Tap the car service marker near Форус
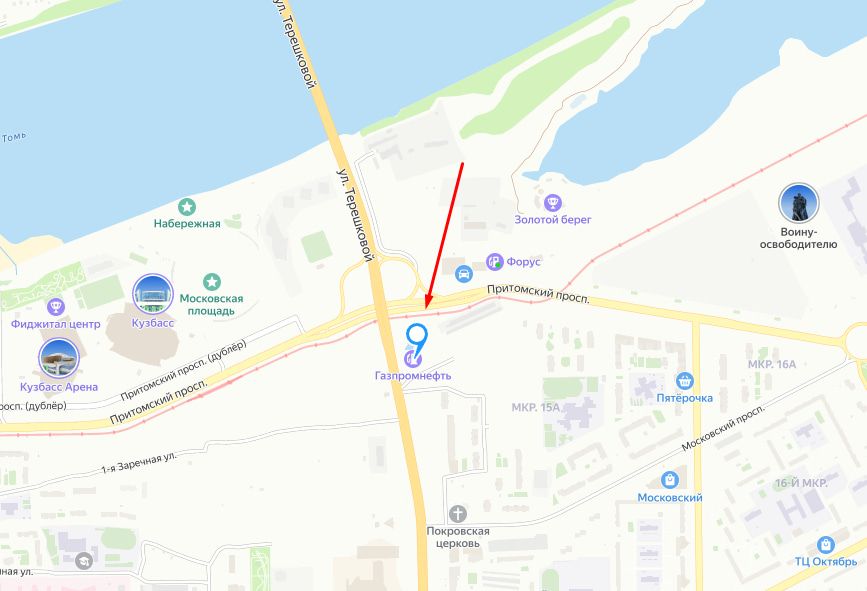This screenshot has height=591, width=867. point(463,273)
